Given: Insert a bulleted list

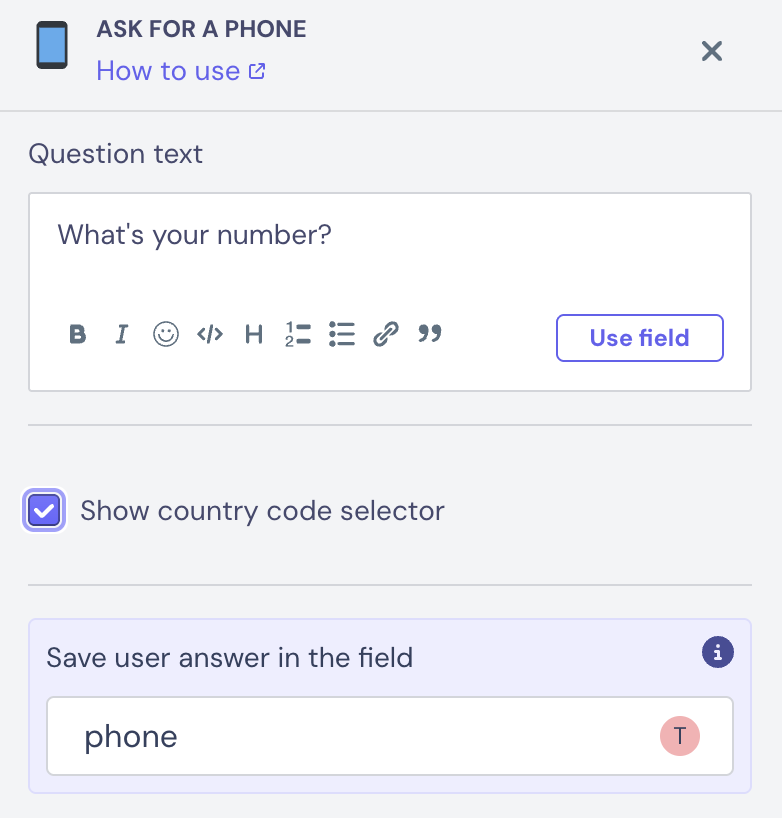Looking at the screenshot, I should click(342, 334).
